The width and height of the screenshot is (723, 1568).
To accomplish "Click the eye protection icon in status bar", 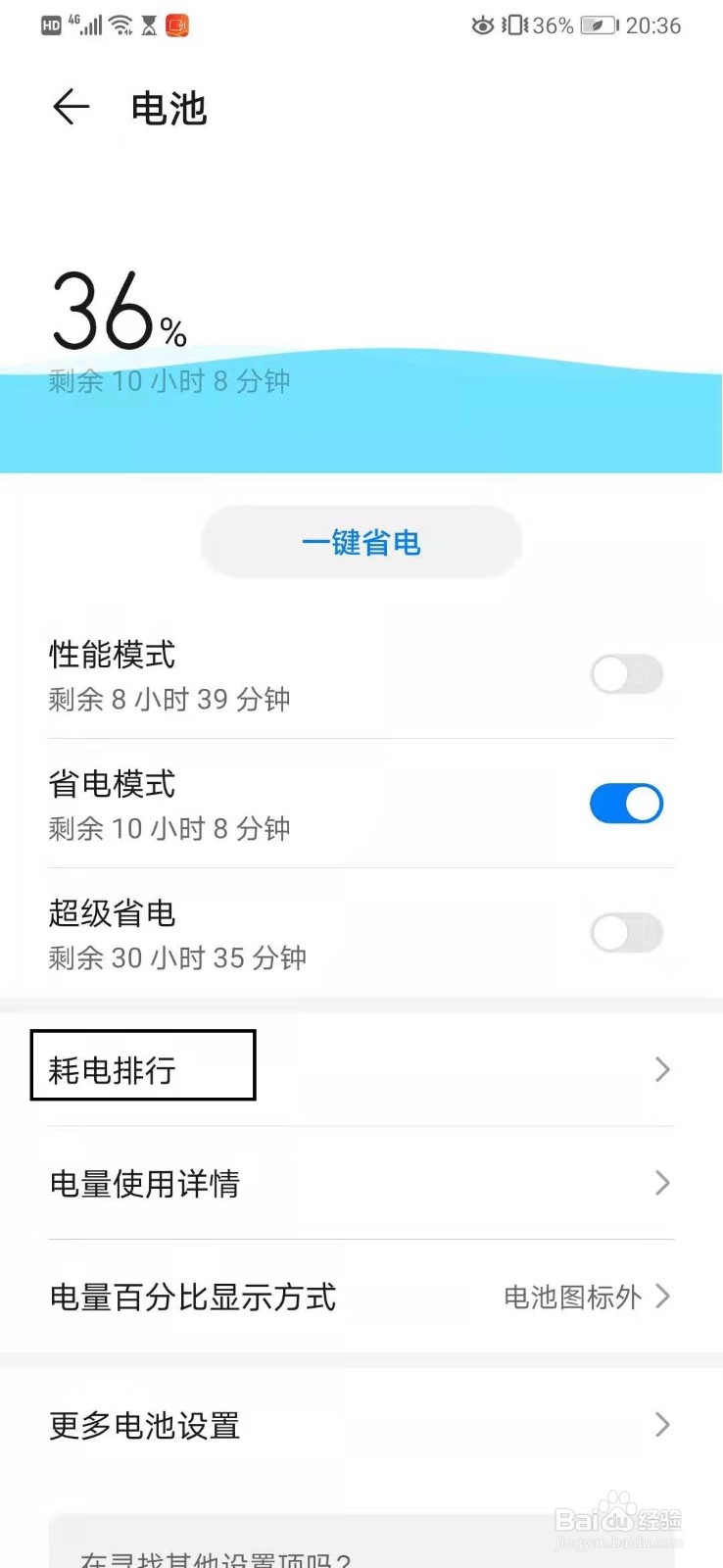I will click(481, 25).
